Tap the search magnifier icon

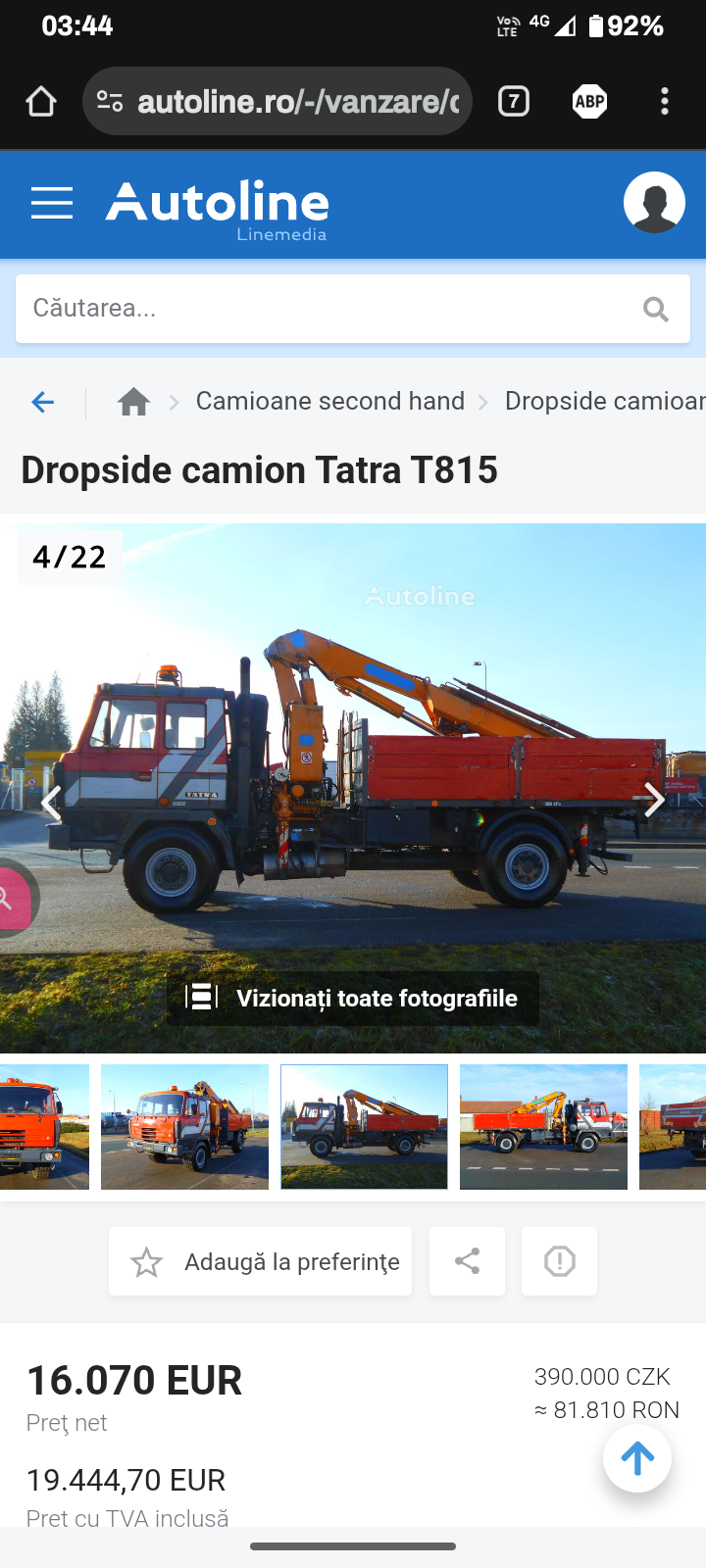656,310
